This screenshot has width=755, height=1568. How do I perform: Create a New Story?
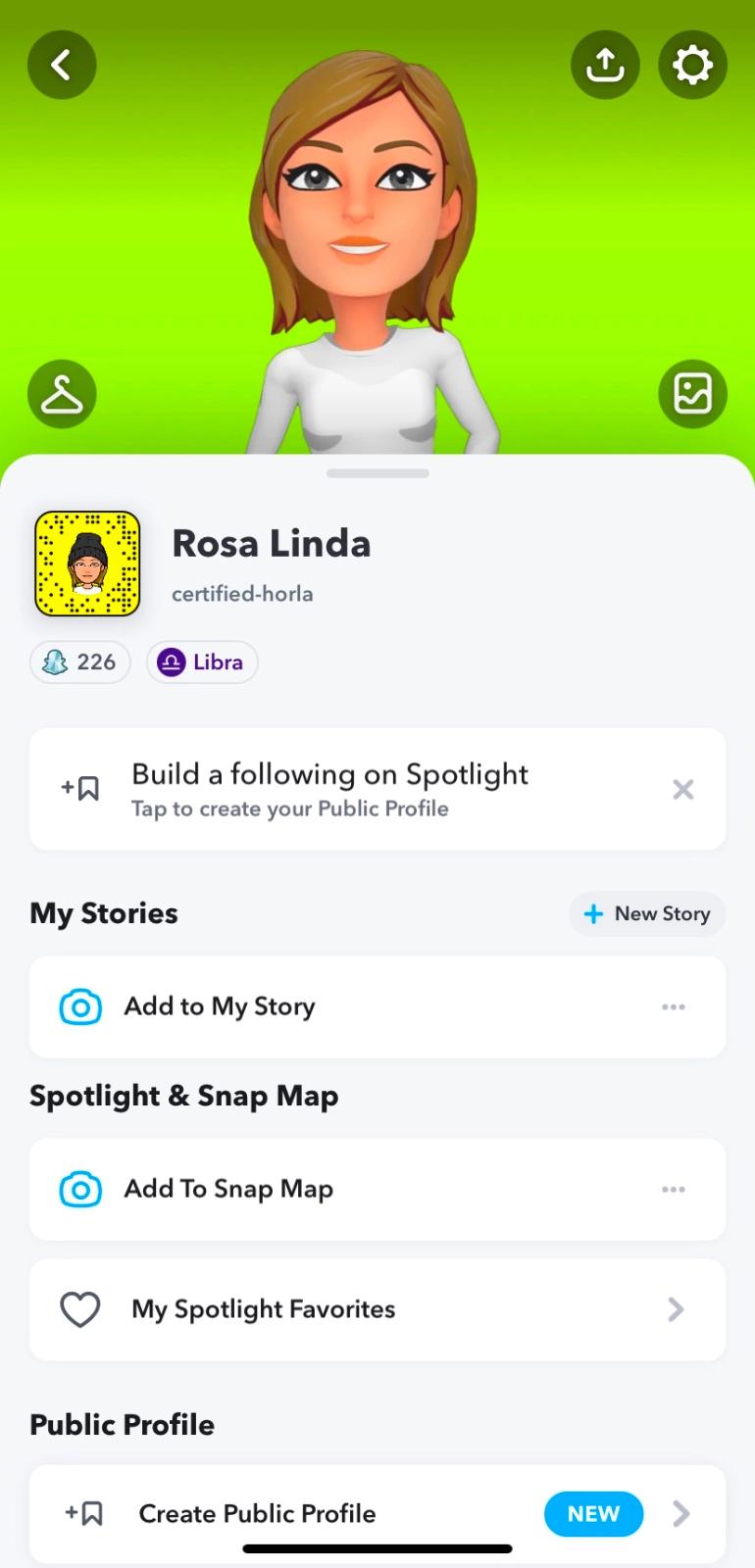pos(647,914)
